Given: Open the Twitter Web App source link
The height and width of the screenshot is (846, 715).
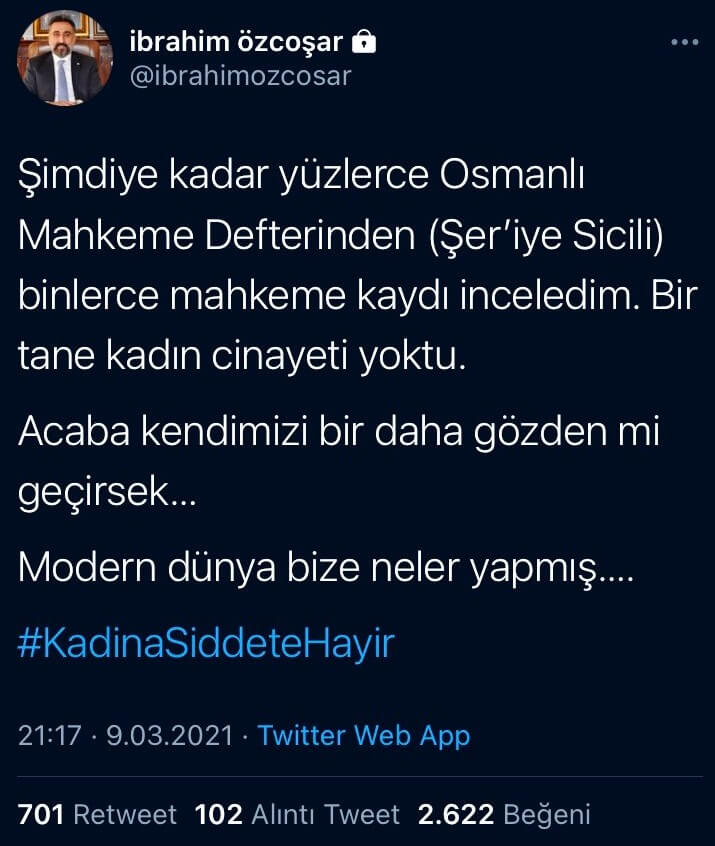Looking at the screenshot, I should tap(363, 736).
